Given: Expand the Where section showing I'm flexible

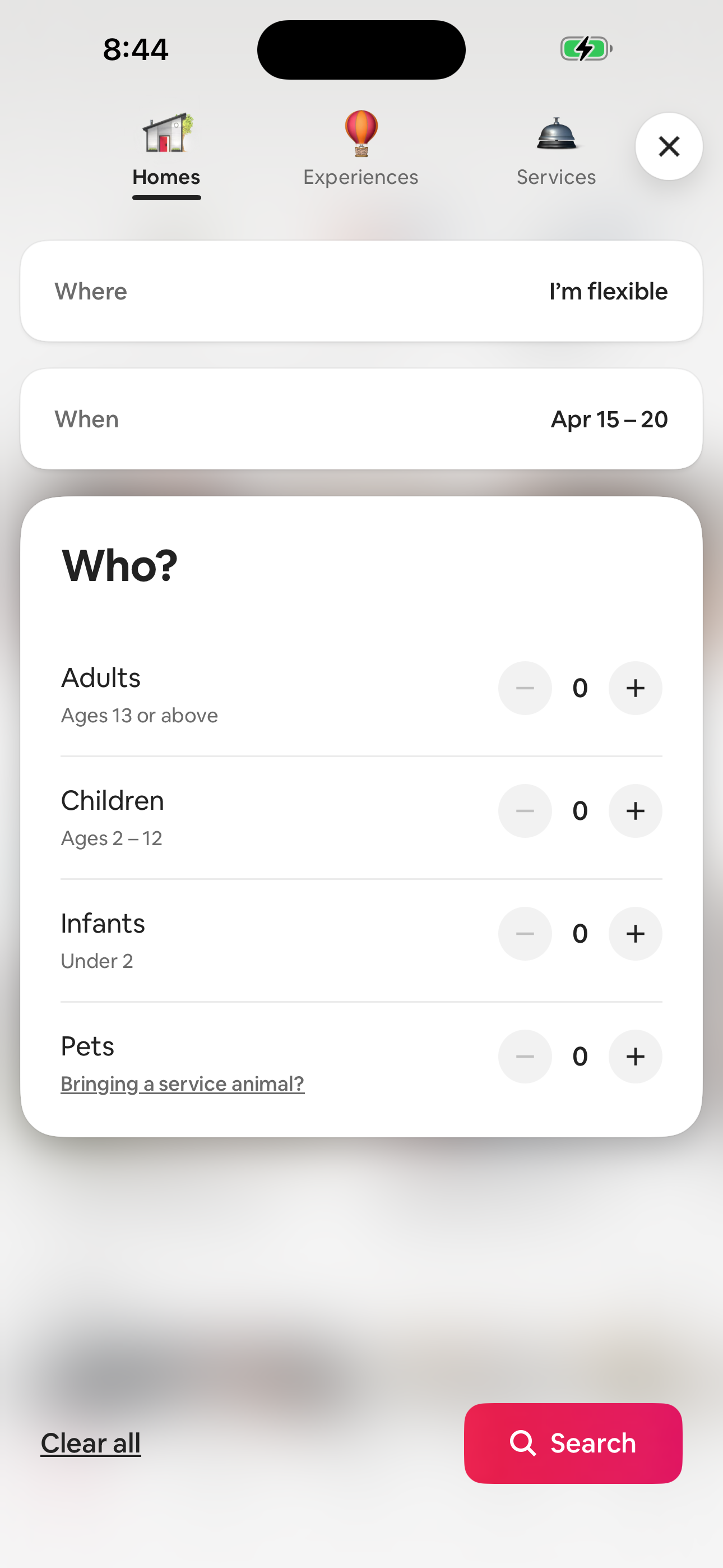Looking at the screenshot, I should tap(361, 291).
